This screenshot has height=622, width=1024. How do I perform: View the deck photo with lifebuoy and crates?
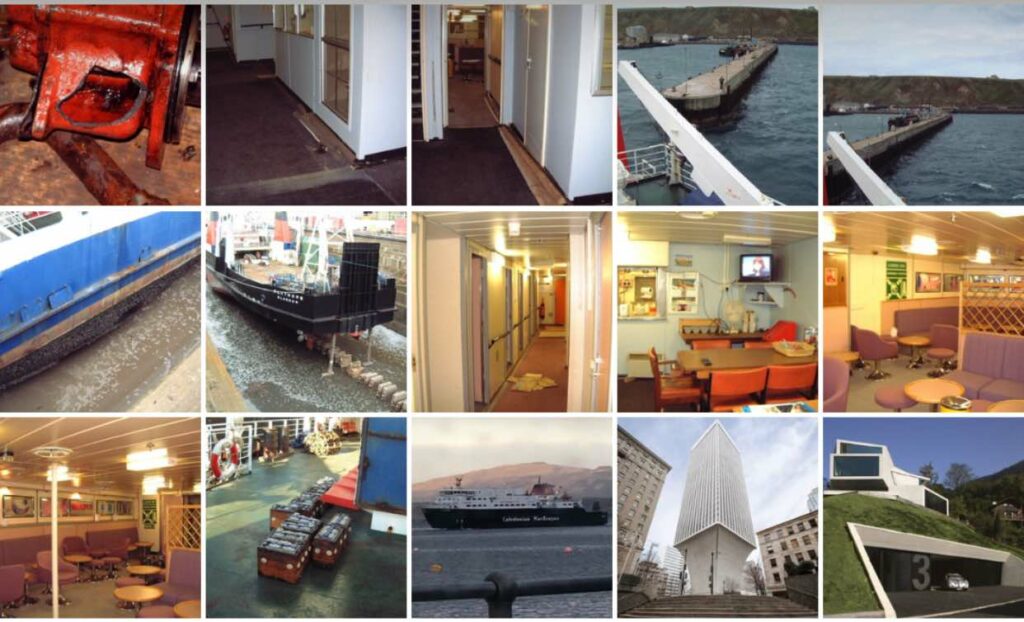pyautogui.click(x=306, y=517)
